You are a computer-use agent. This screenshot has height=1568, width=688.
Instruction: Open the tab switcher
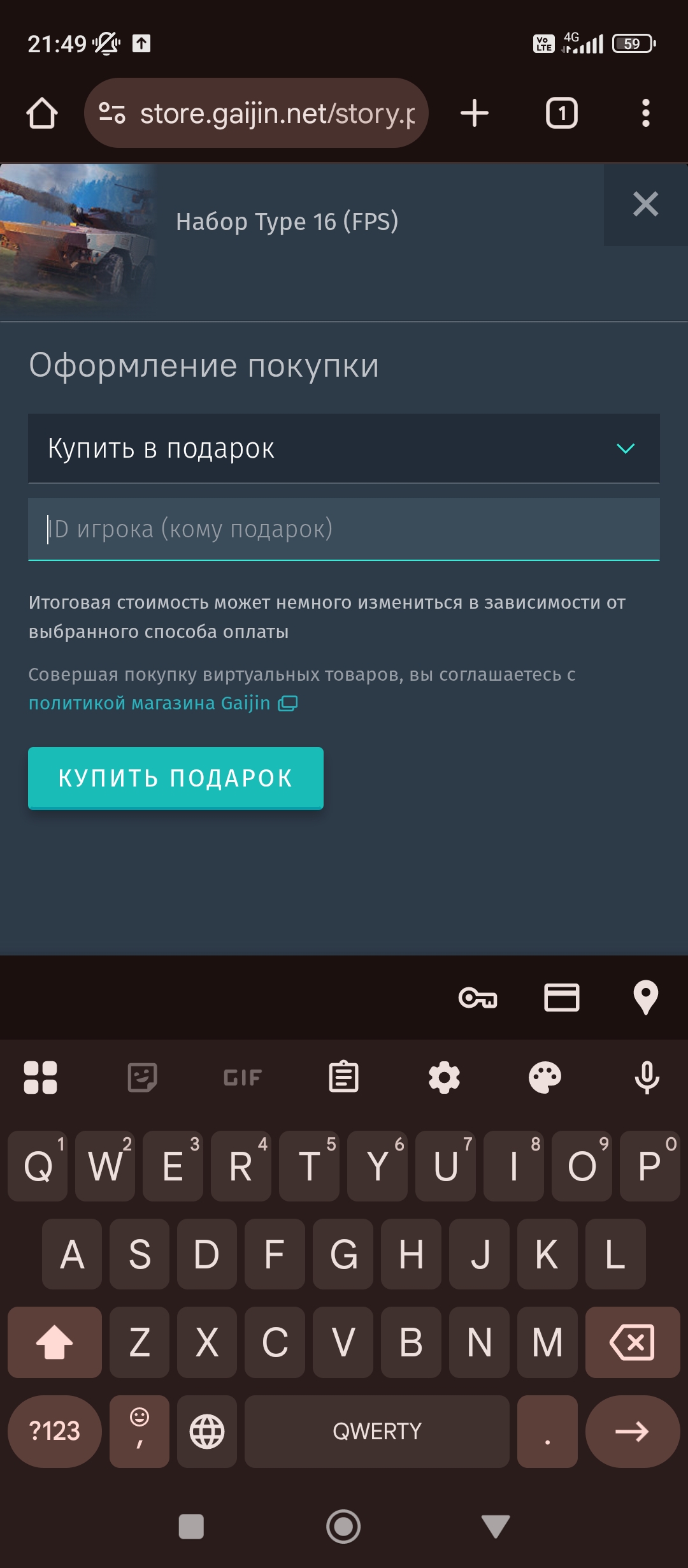click(561, 113)
